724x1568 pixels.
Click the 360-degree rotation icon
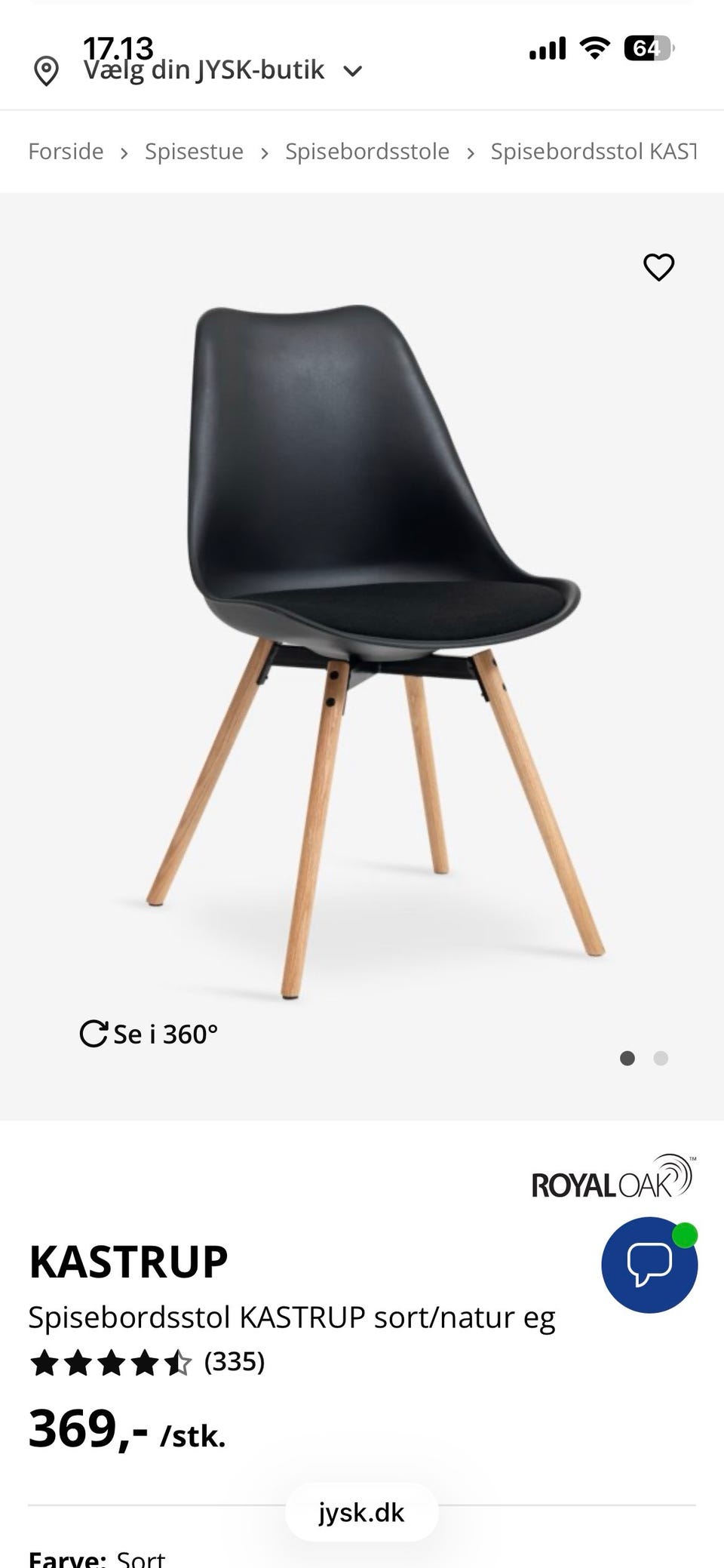[x=94, y=1033]
